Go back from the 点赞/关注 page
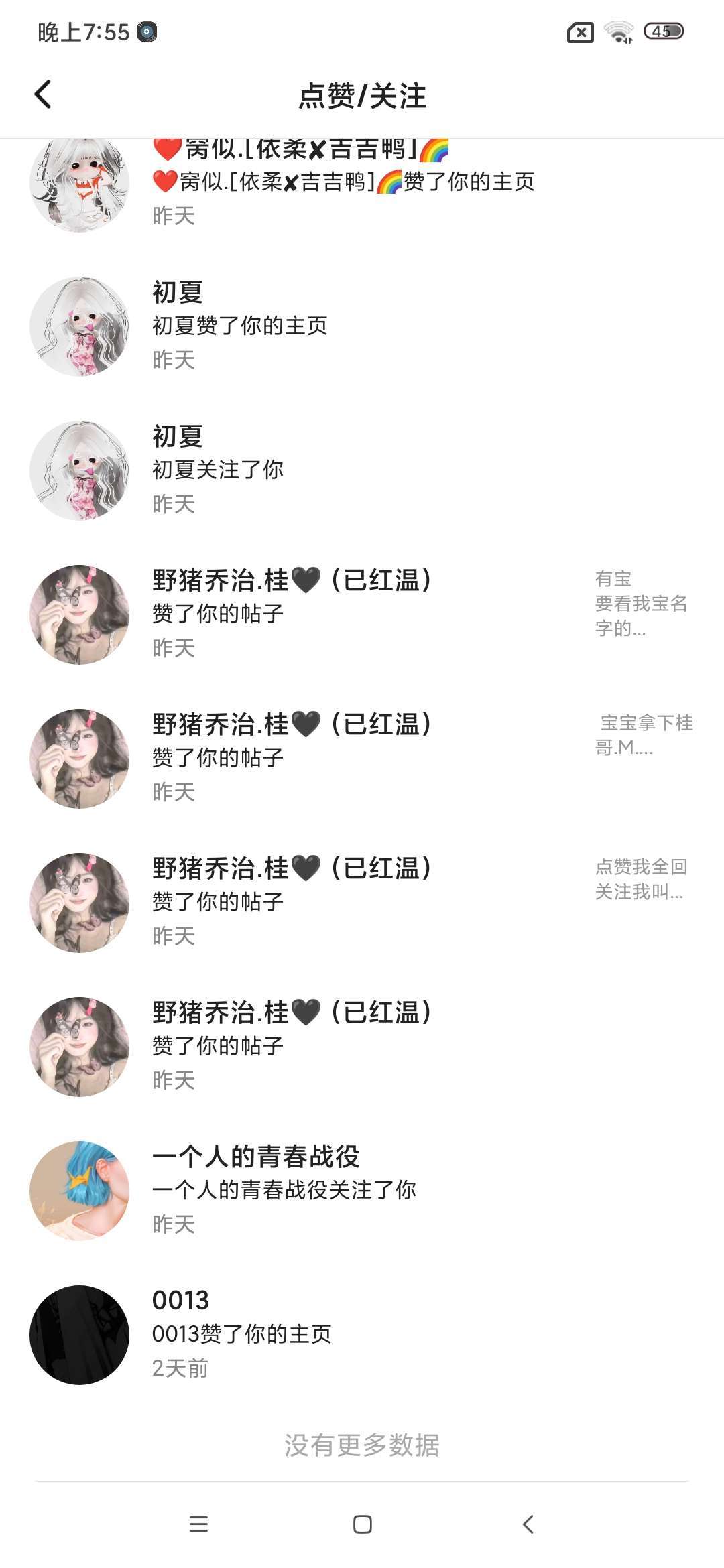Viewport: 724px width, 1568px height. pos(43,94)
